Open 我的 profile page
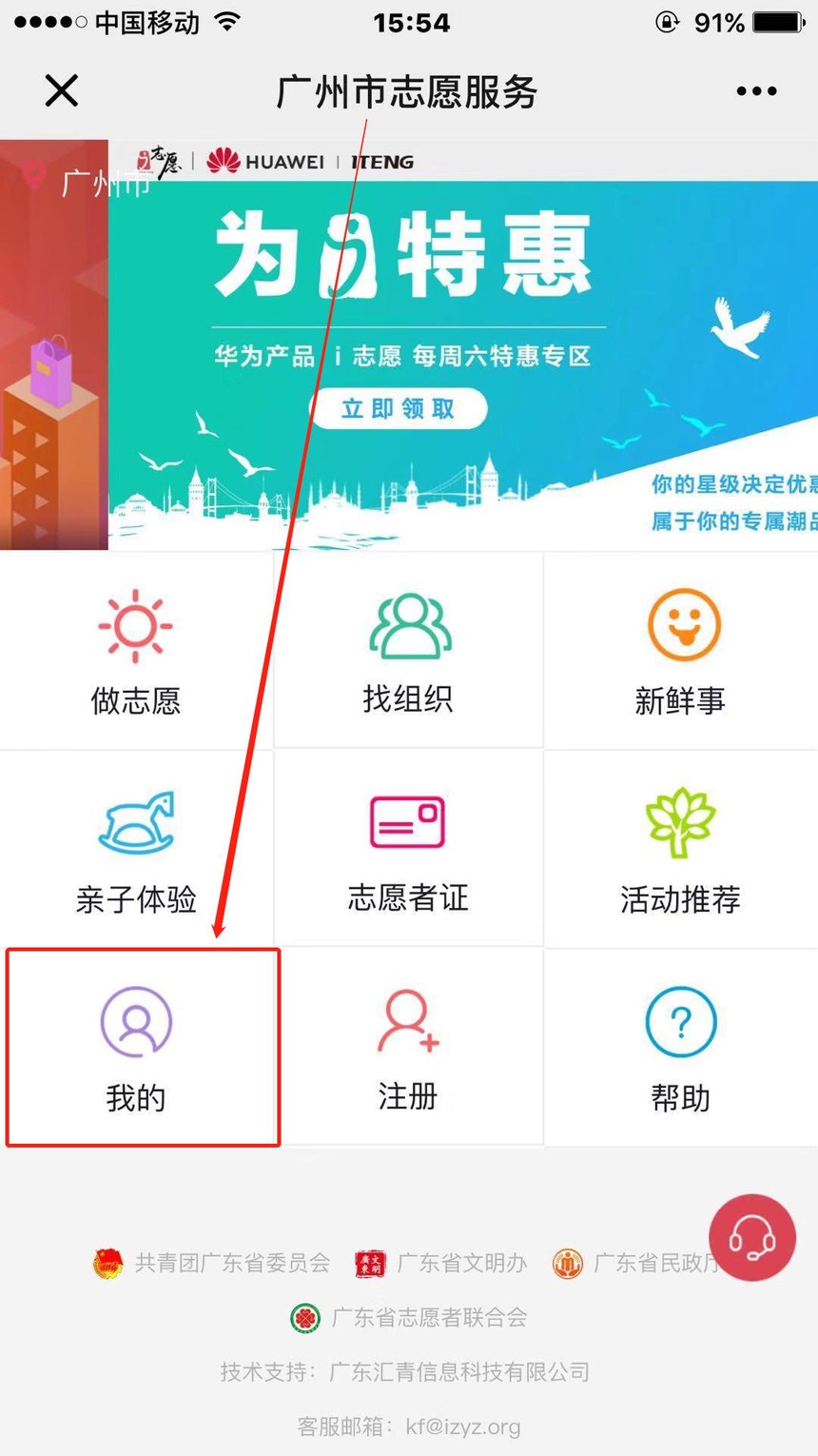 pos(143,1048)
